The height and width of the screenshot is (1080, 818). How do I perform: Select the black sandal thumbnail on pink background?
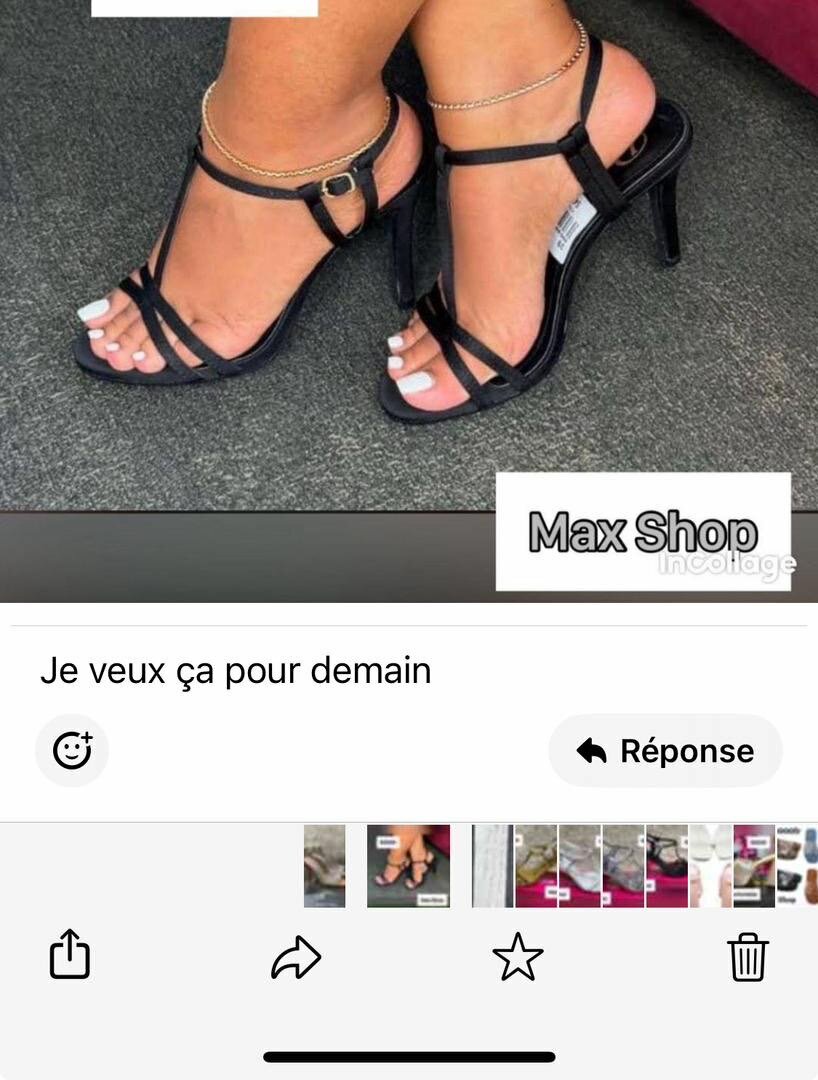click(x=667, y=866)
